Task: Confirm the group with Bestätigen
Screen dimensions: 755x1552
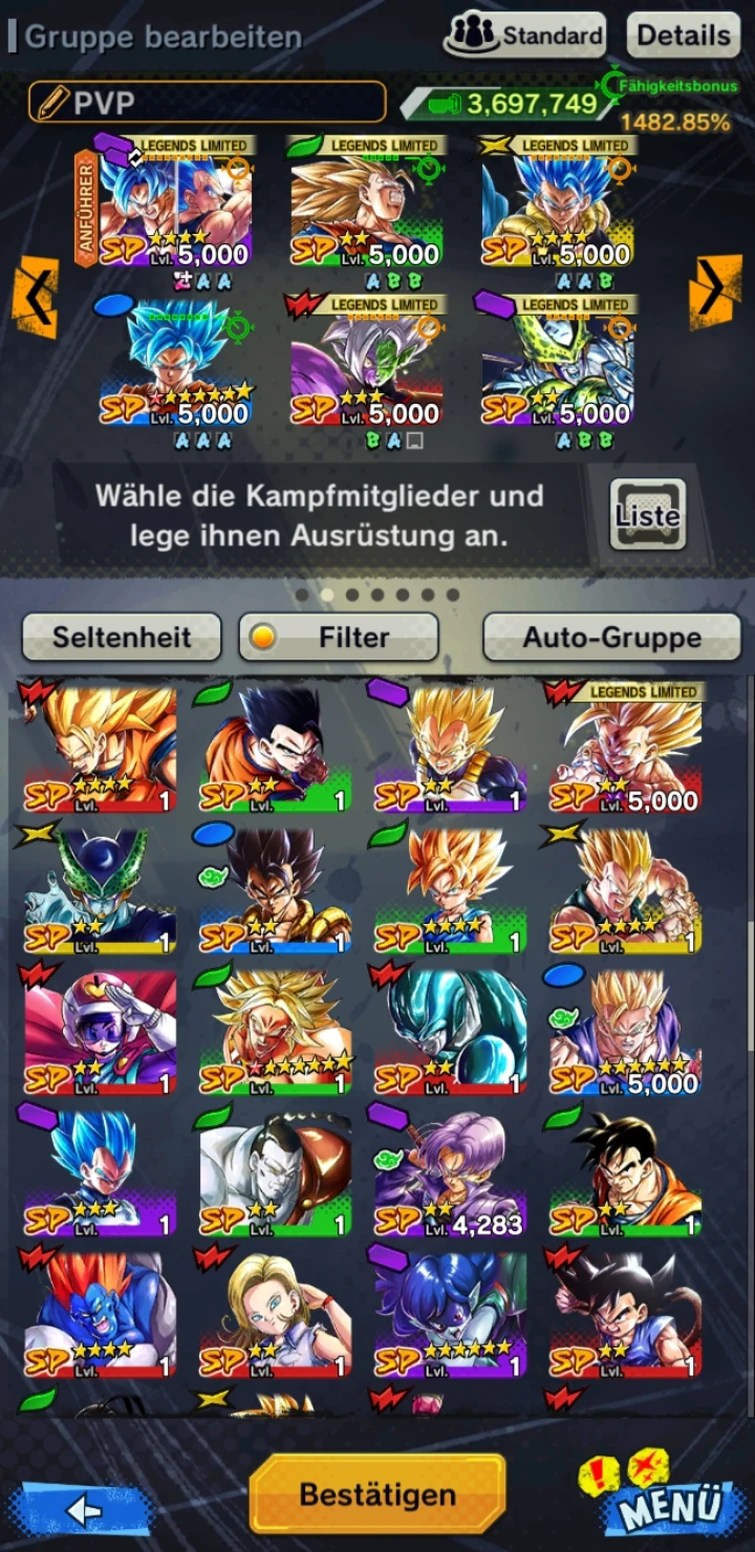Action: tap(377, 1494)
